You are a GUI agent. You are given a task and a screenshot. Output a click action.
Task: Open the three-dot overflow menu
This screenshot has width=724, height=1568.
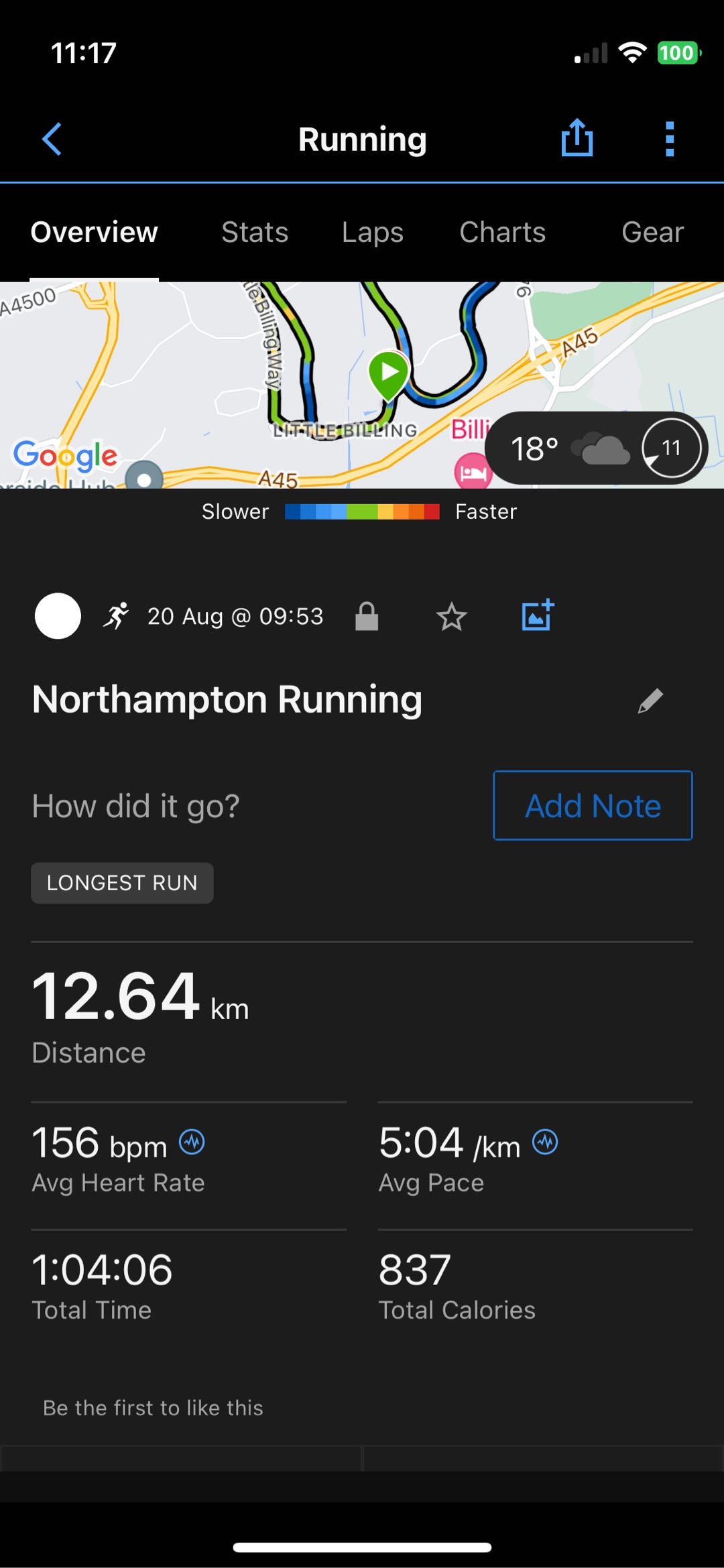tap(669, 139)
